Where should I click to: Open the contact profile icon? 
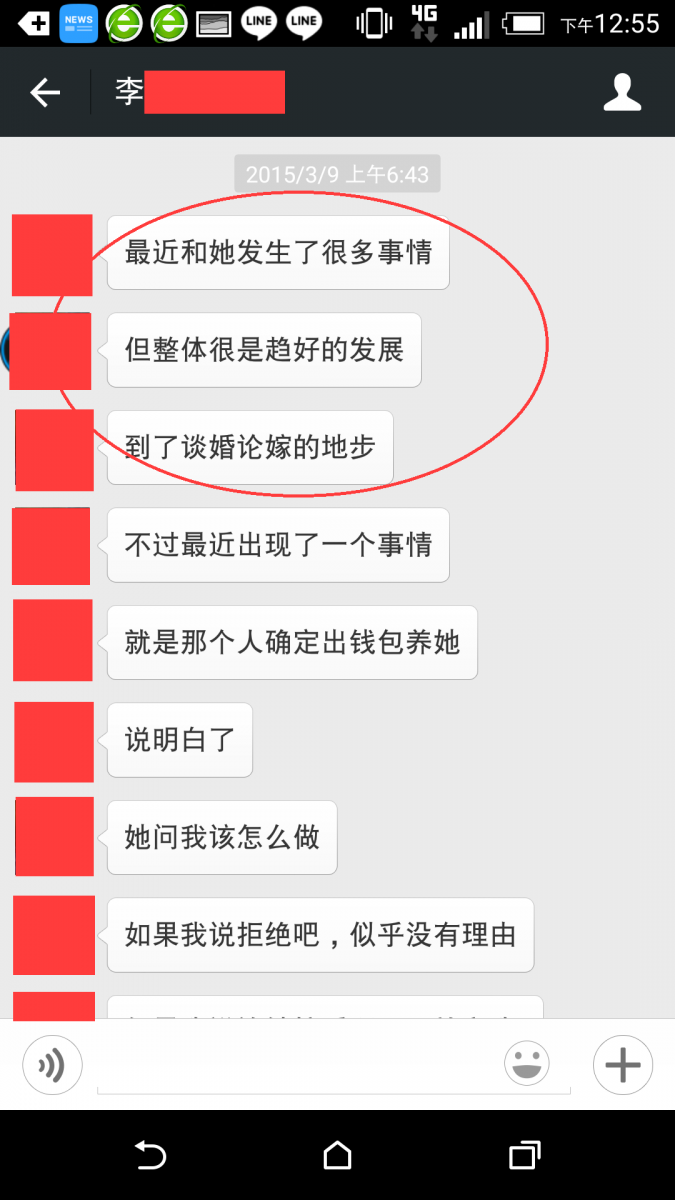pos(622,92)
